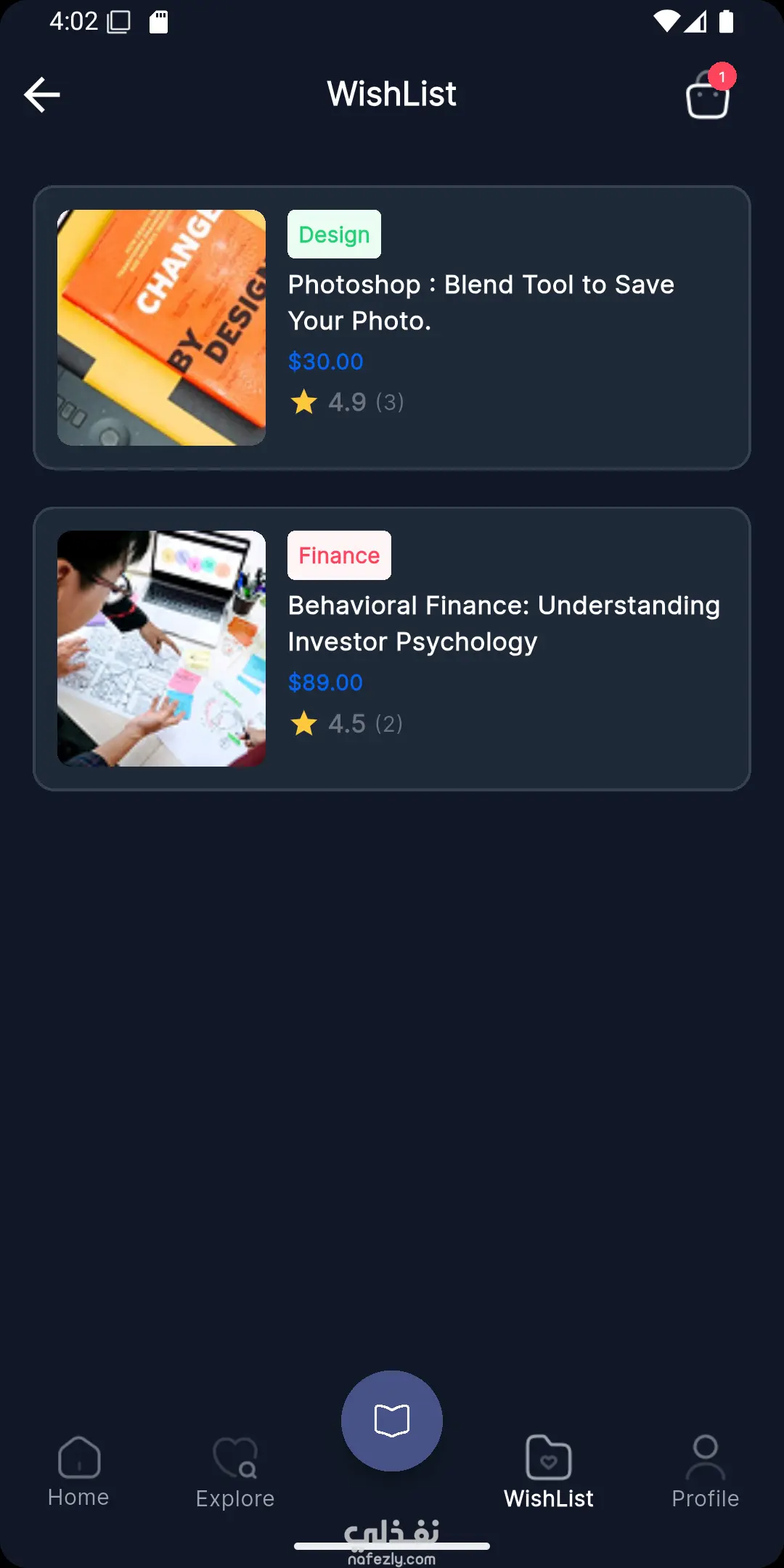
Task: Select the WishList tab
Action: [x=549, y=1473]
